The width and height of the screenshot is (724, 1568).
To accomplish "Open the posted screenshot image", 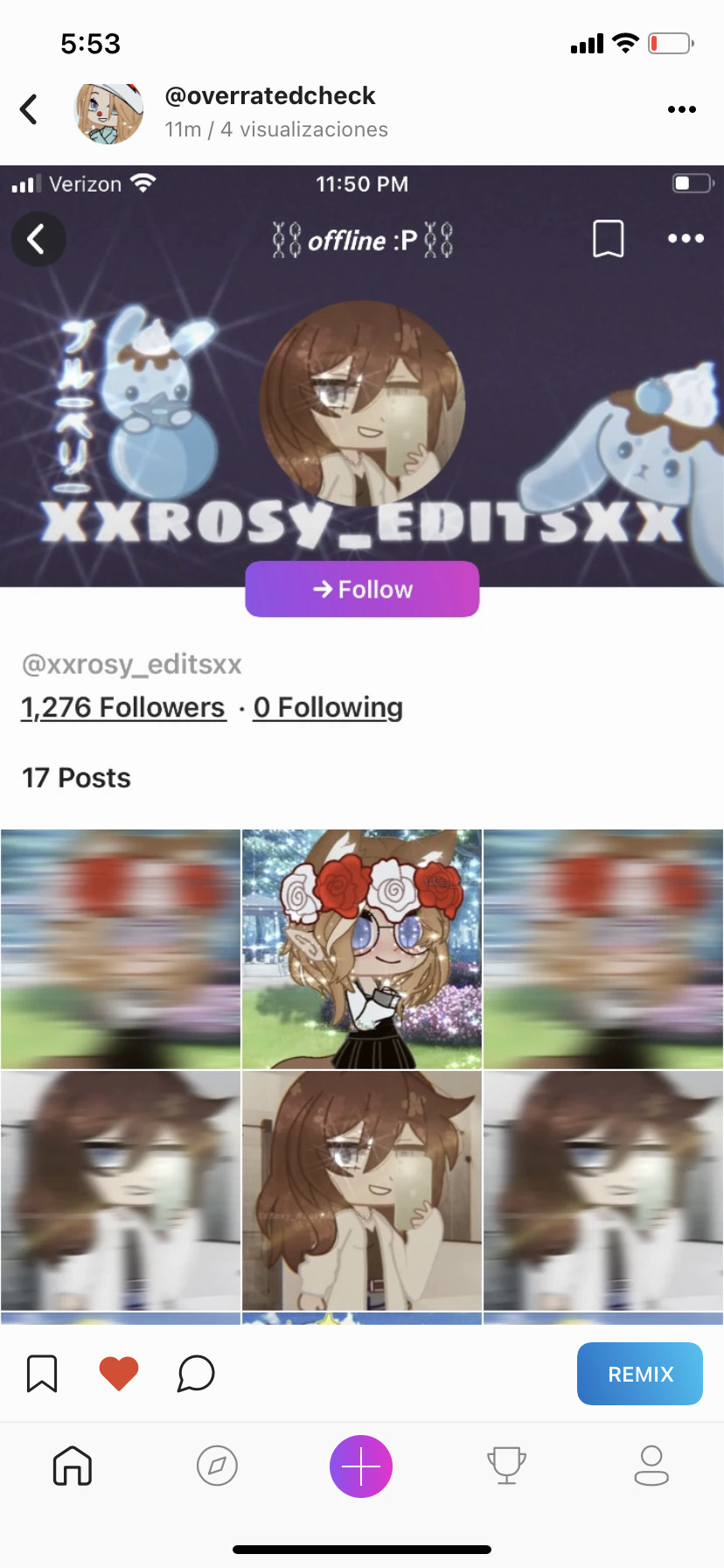I will 362,744.
